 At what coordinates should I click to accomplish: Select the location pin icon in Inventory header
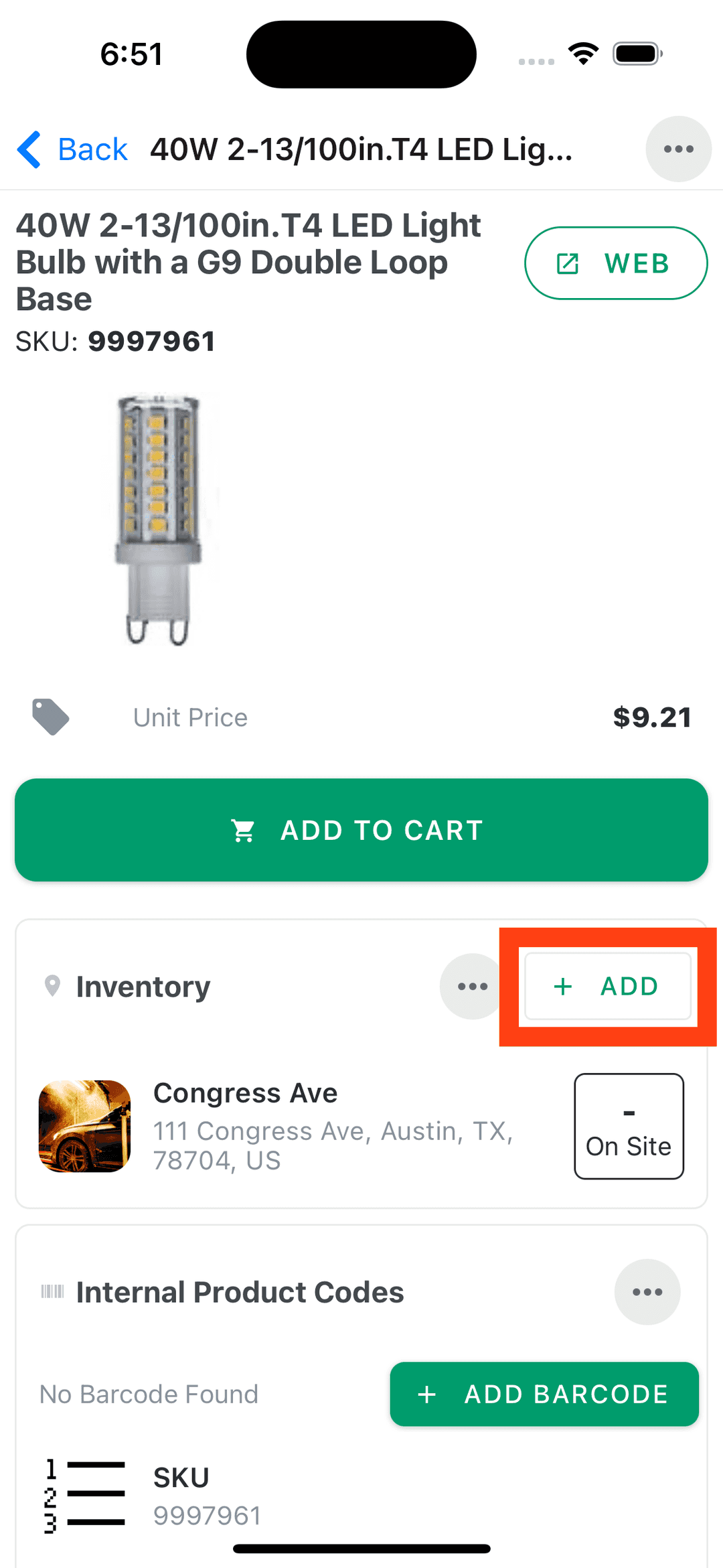[x=52, y=985]
